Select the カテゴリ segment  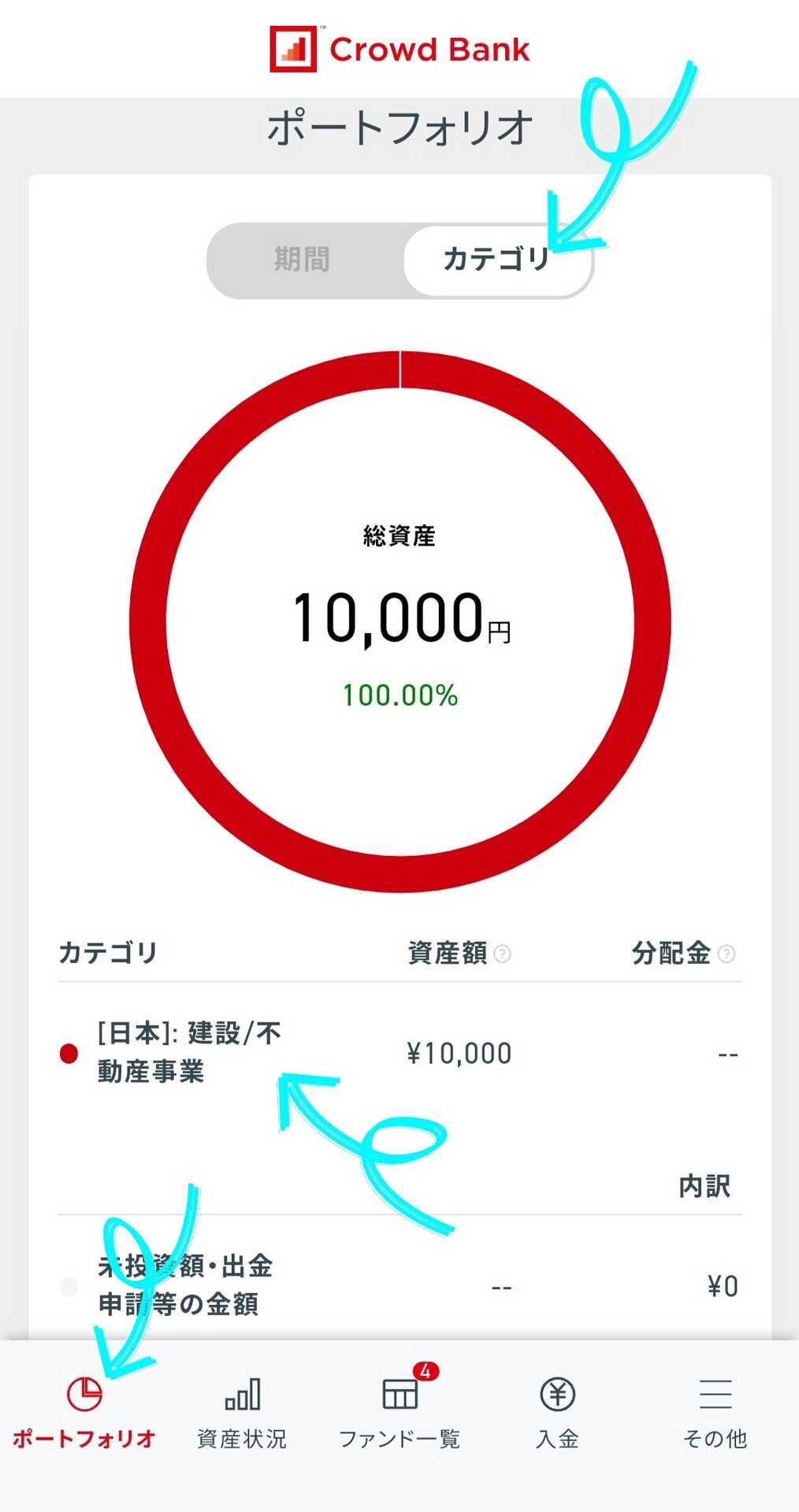496,260
